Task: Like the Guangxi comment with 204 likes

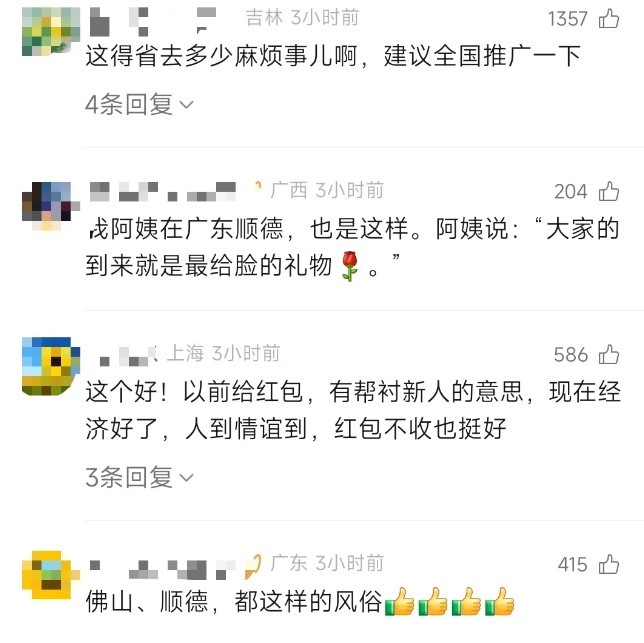Action: point(608,191)
